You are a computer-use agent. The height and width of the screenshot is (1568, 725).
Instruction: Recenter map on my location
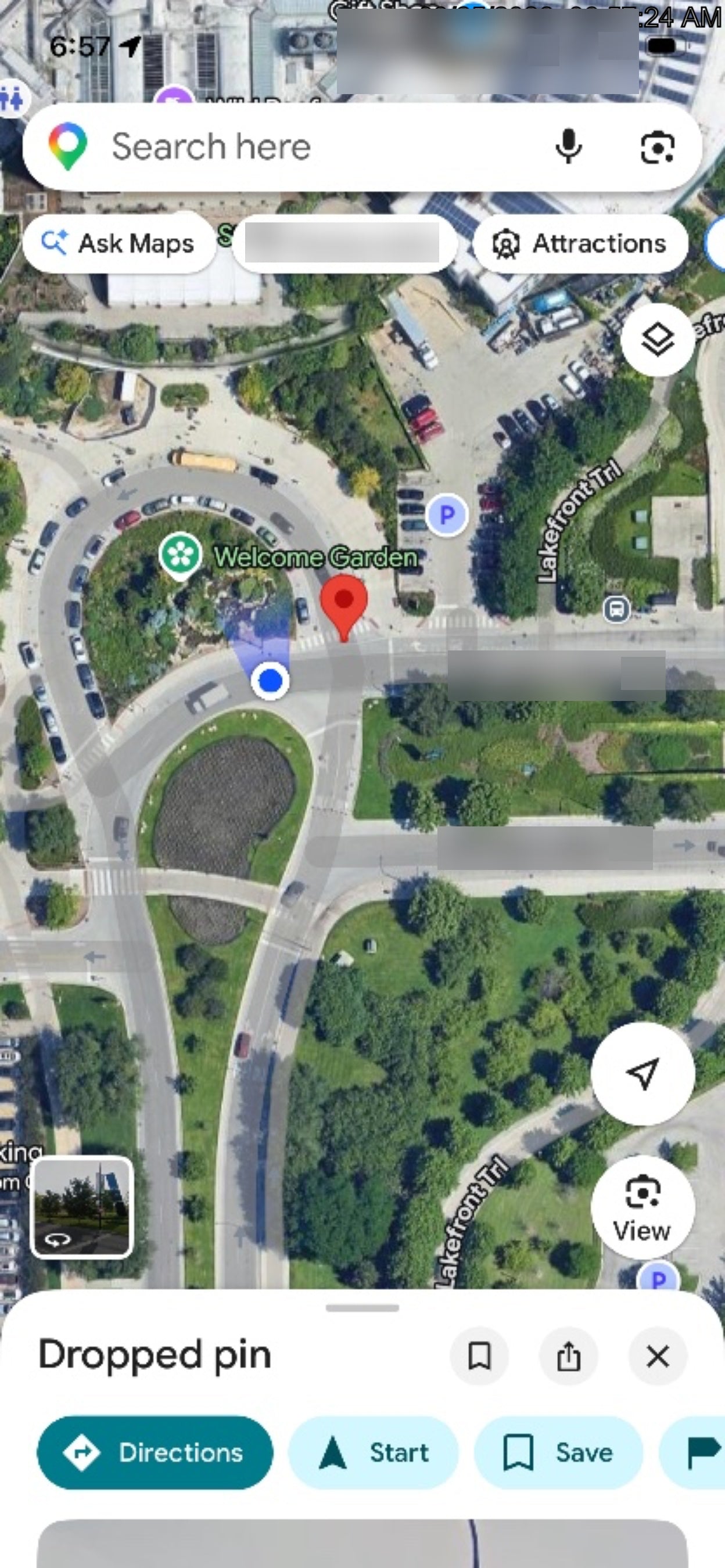643,1073
